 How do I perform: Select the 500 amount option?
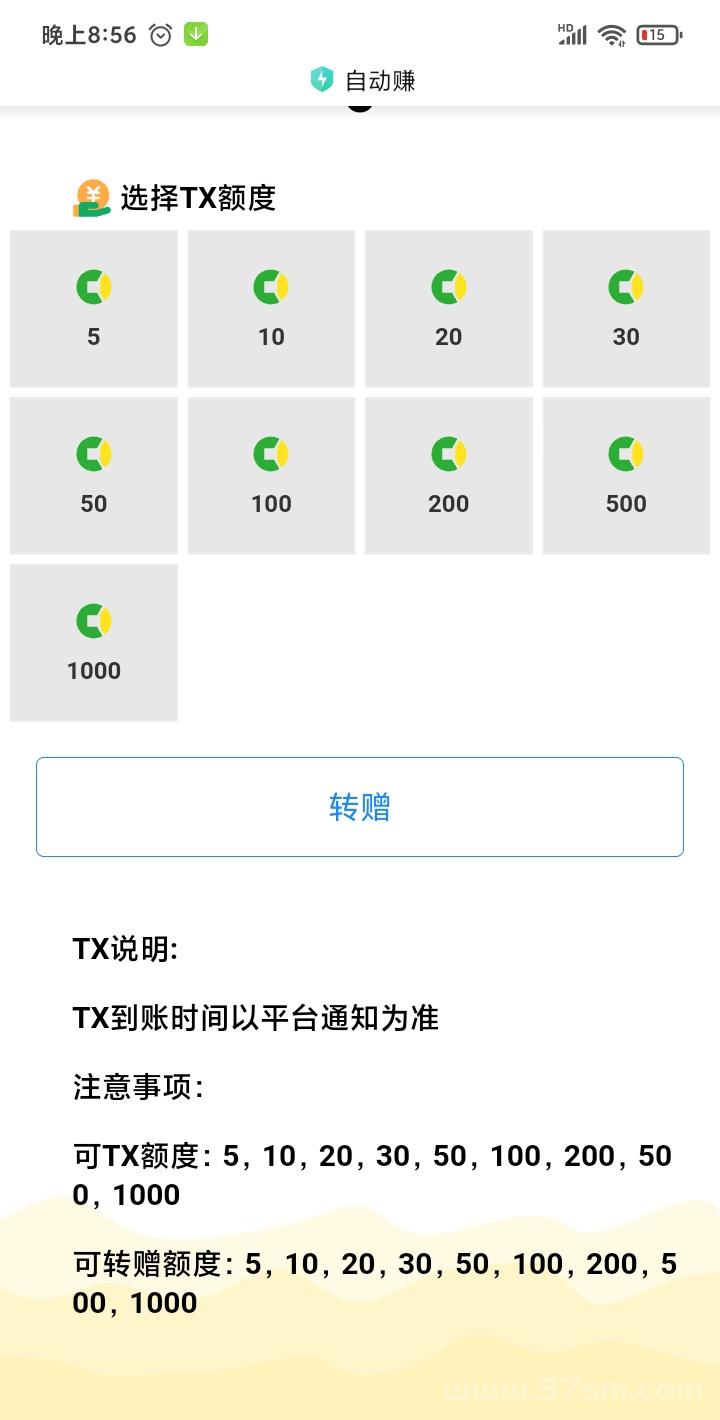(x=626, y=474)
